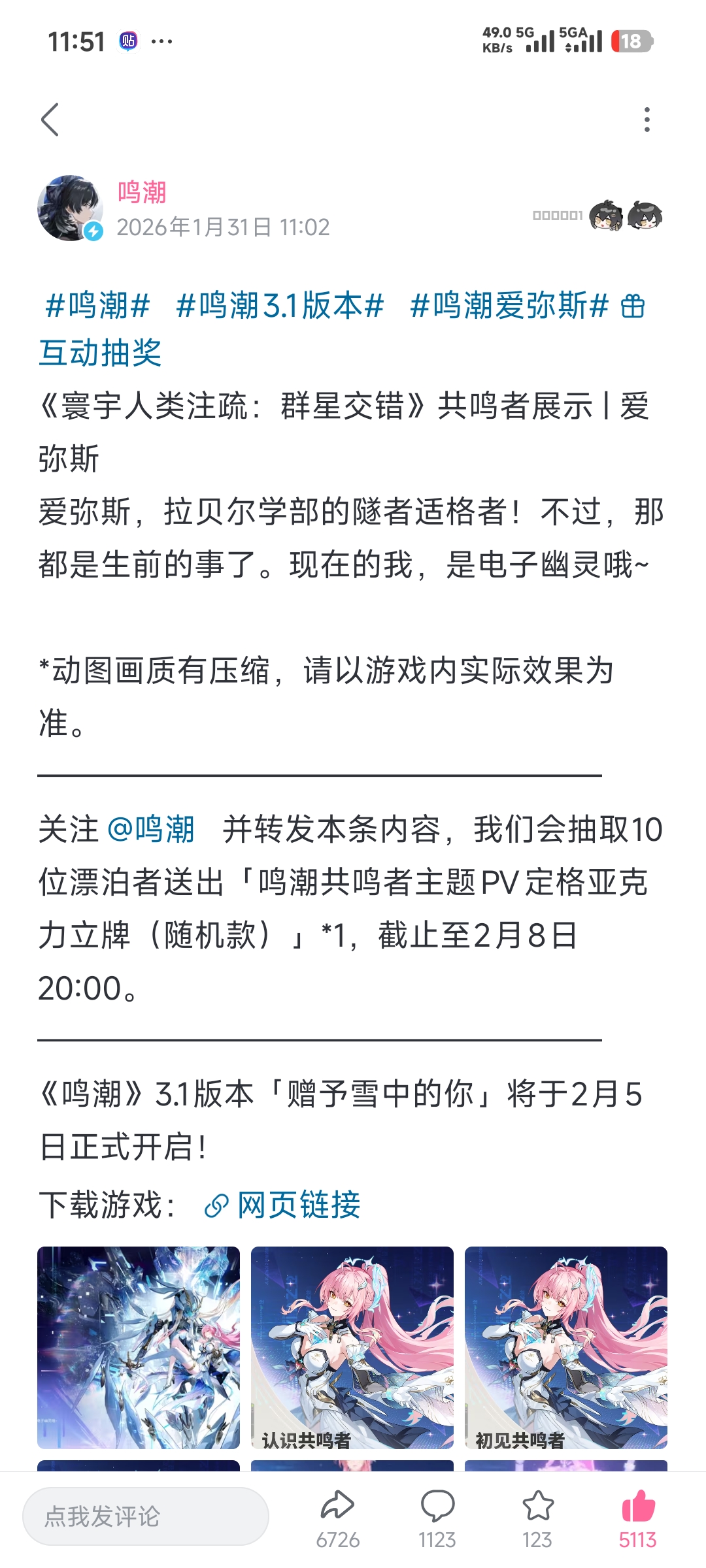706x1568 pixels.
Task: View the first post image
Action: pos(139,1347)
